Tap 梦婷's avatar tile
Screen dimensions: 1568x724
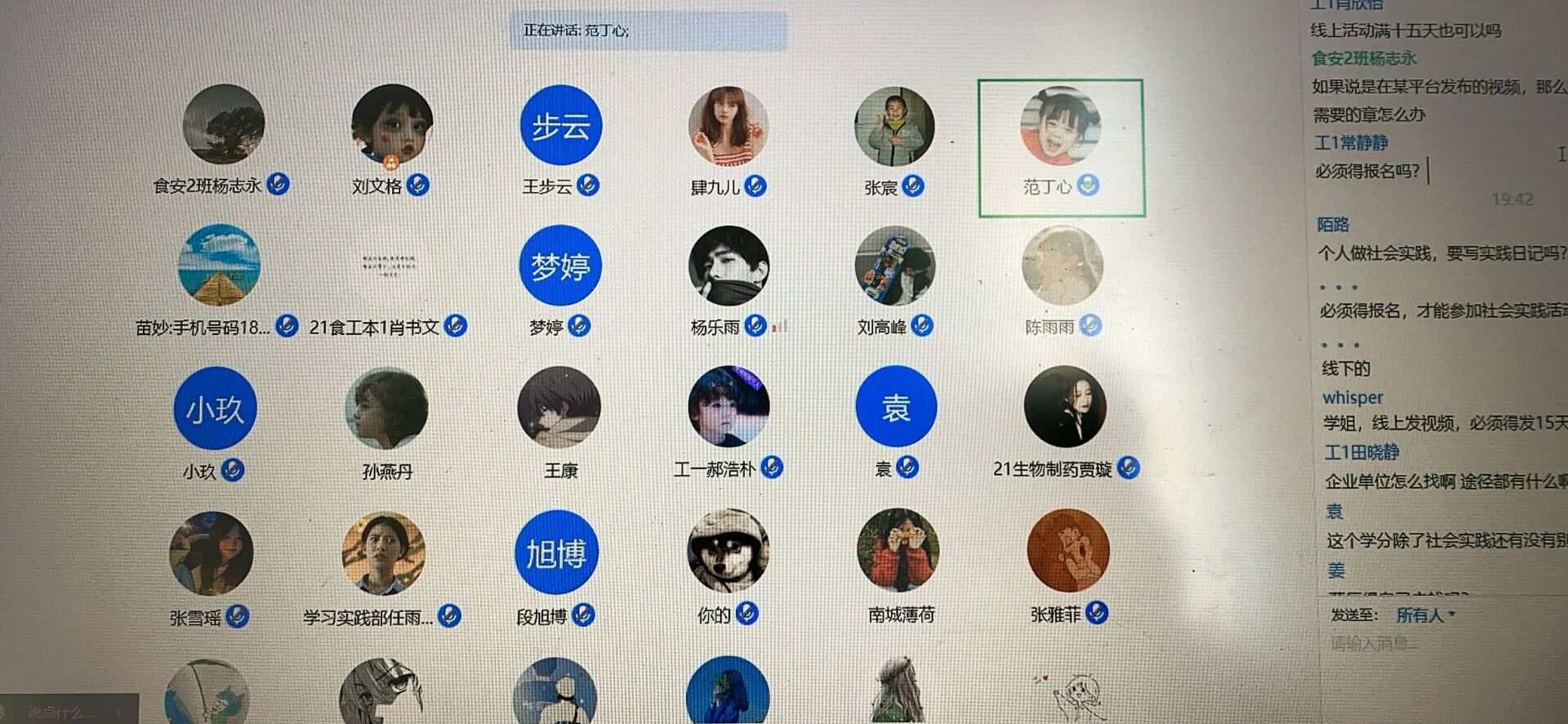point(560,266)
